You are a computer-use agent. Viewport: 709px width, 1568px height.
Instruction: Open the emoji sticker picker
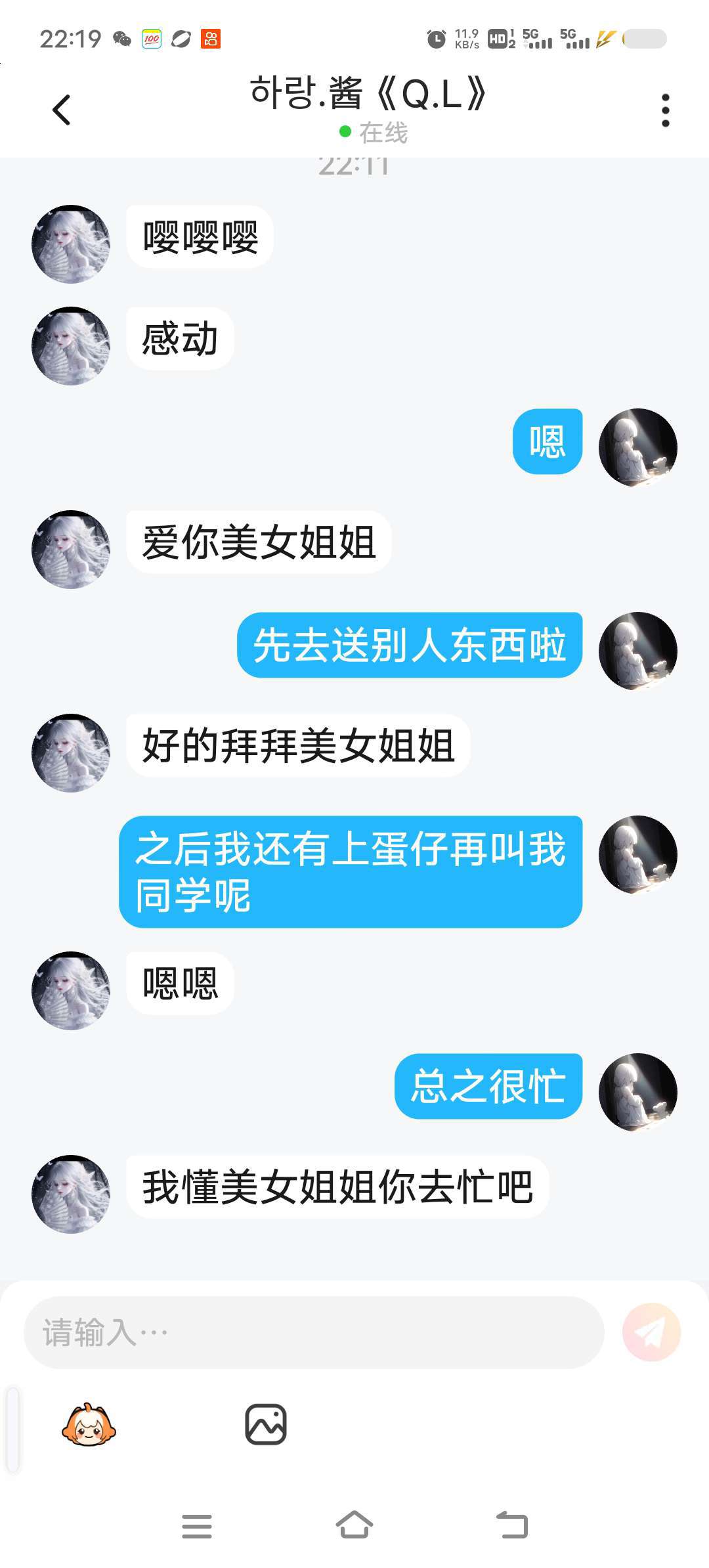click(x=89, y=1424)
